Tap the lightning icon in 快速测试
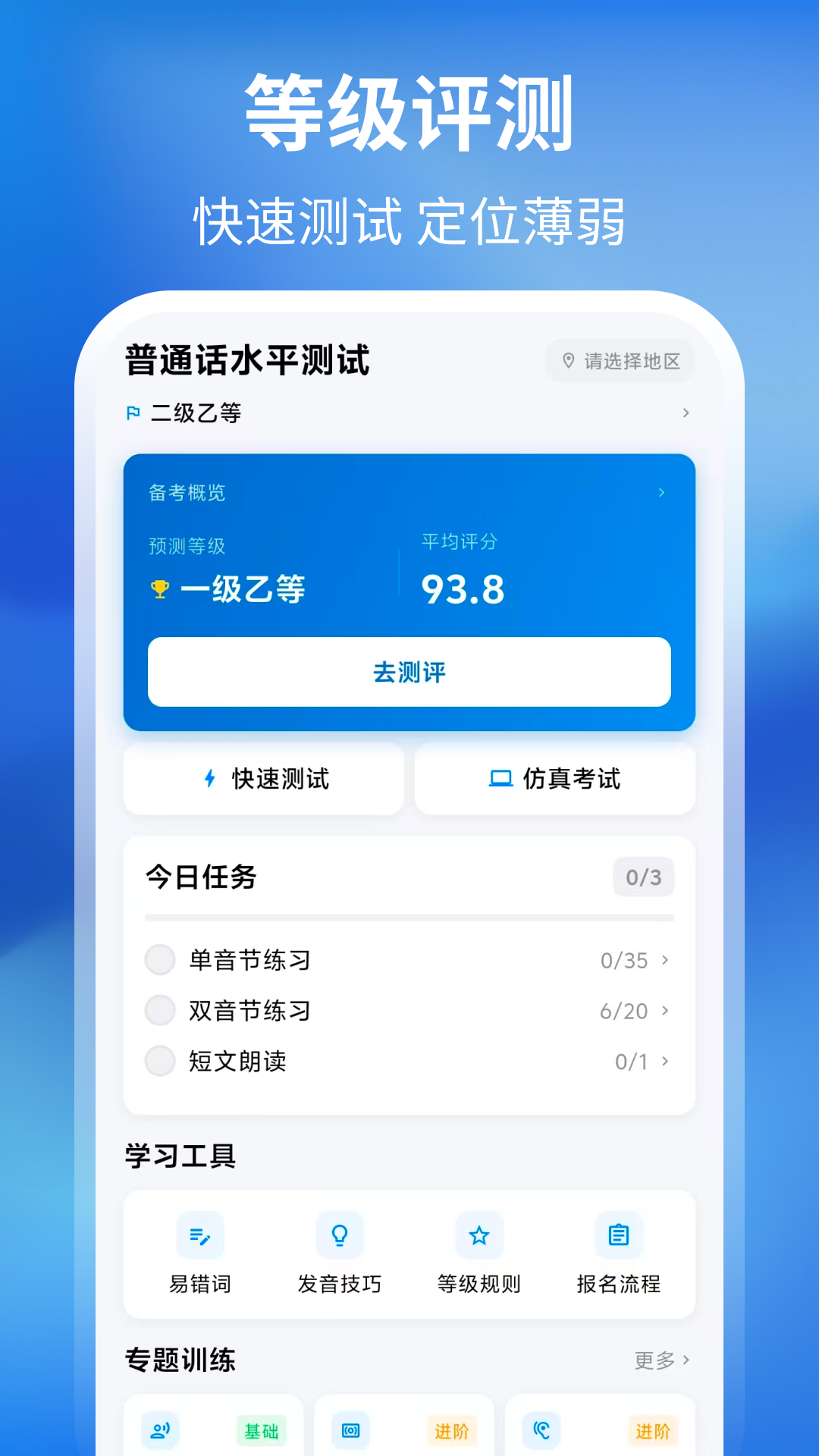 pyautogui.click(x=208, y=779)
